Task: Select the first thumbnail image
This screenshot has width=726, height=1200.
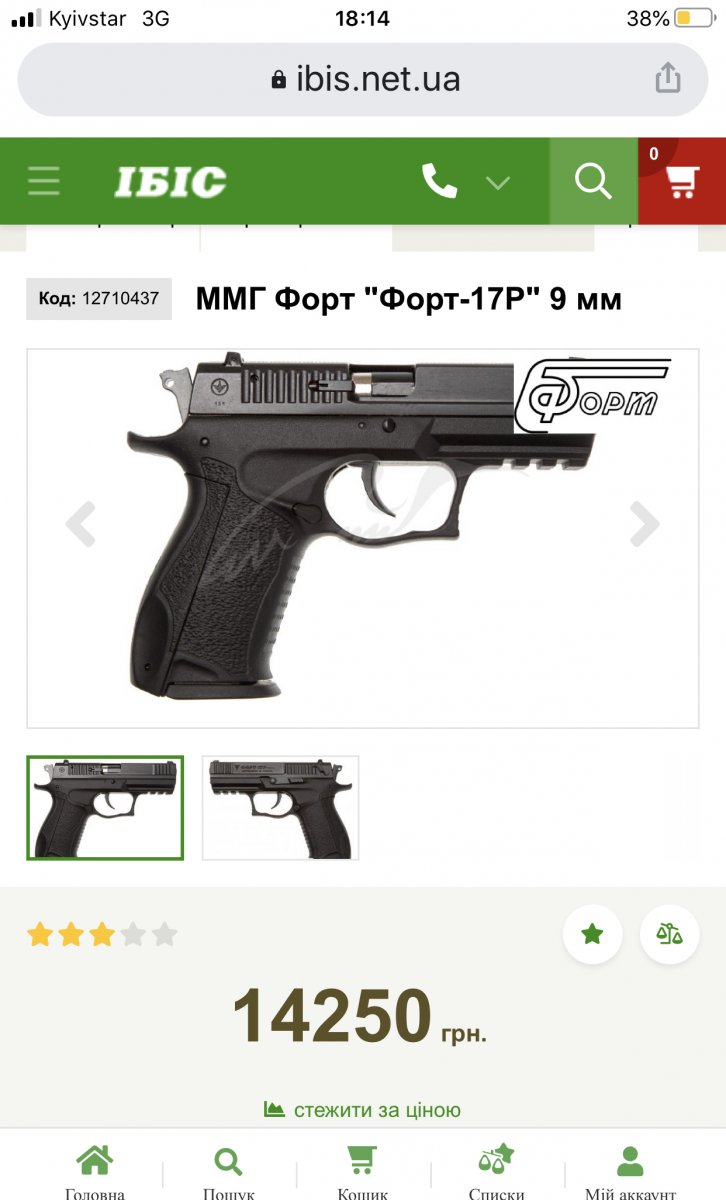Action: point(105,808)
